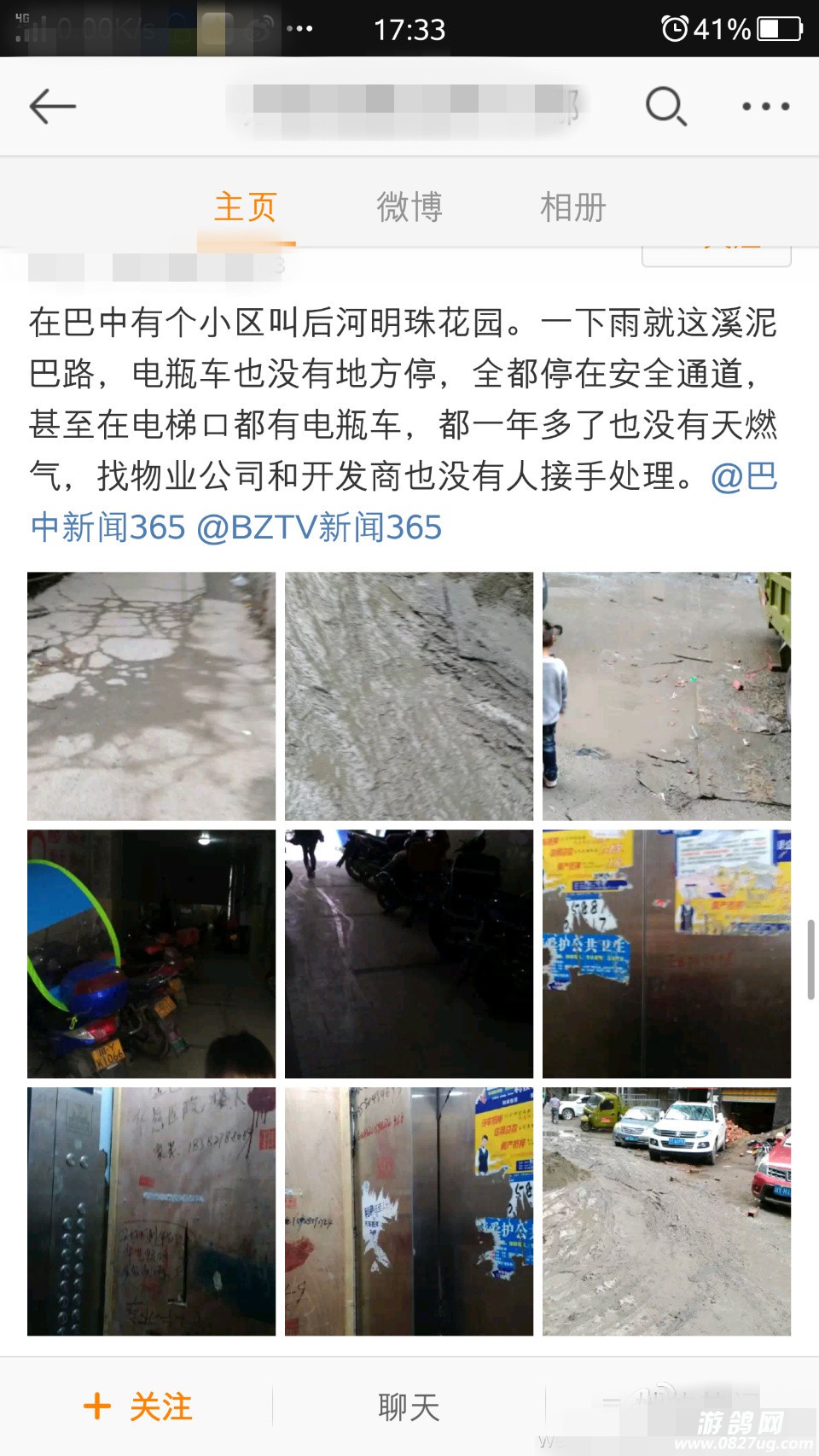Go back with the arrow icon
Viewport: 819px width, 1456px height.
53,107
